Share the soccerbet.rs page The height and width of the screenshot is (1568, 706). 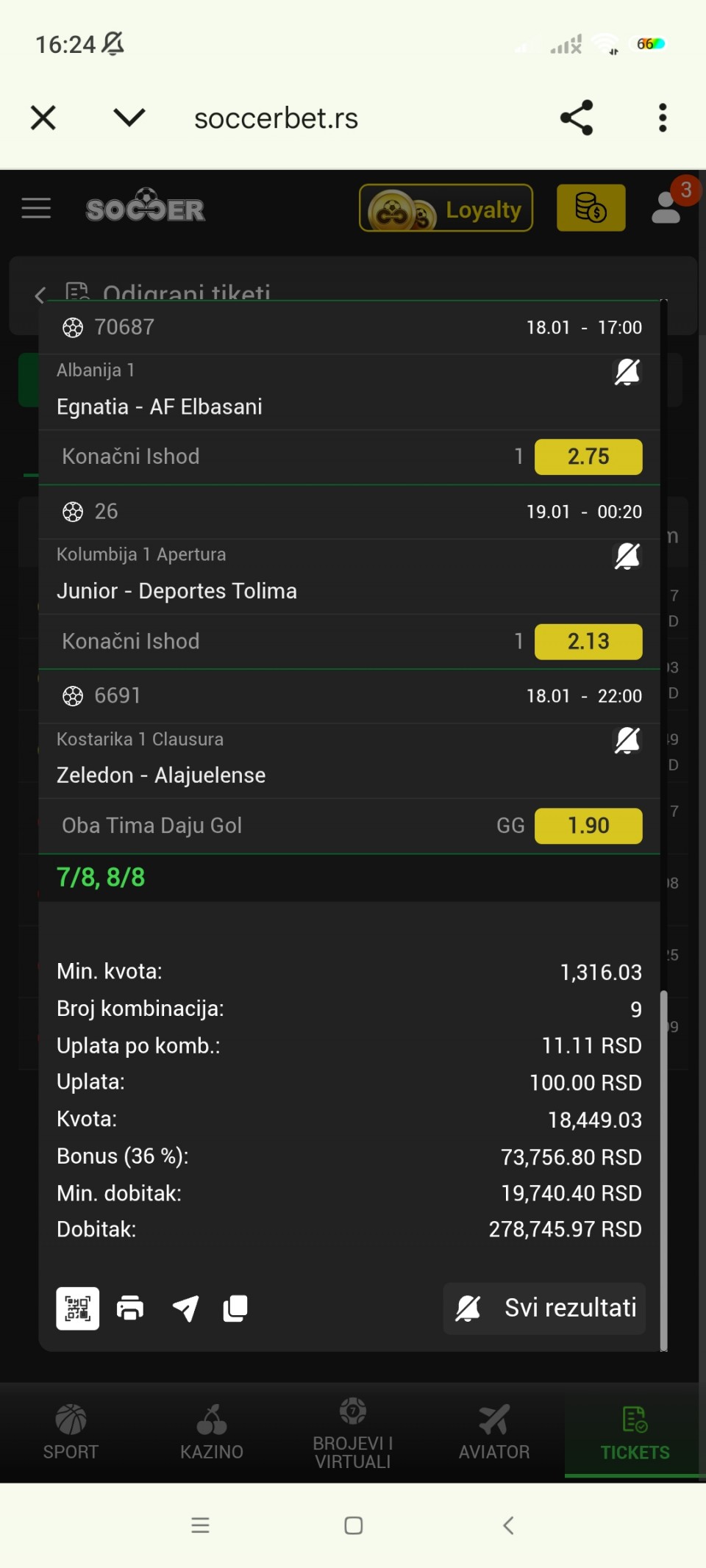pos(577,118)
